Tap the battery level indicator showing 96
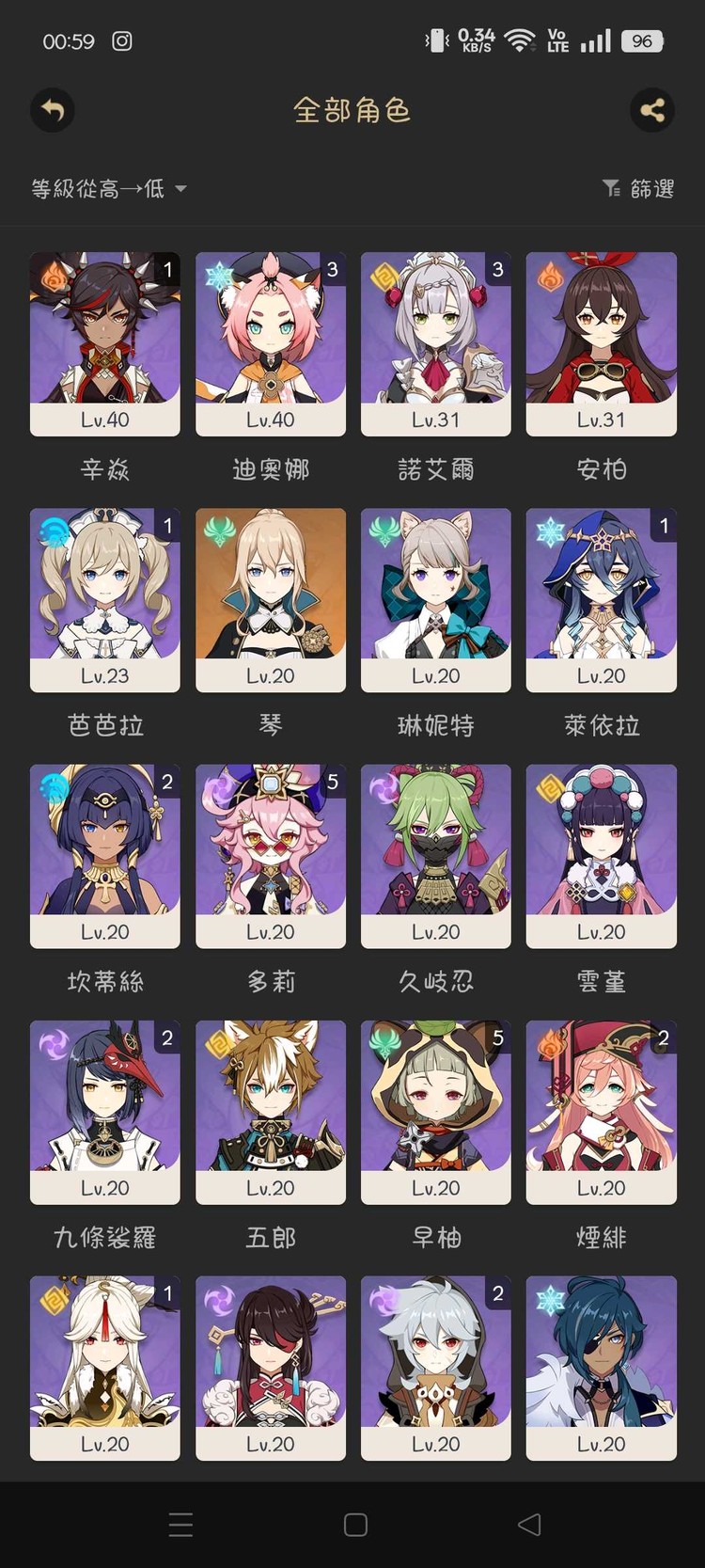This screenshot has height=1568, width=705. (643, 40)
